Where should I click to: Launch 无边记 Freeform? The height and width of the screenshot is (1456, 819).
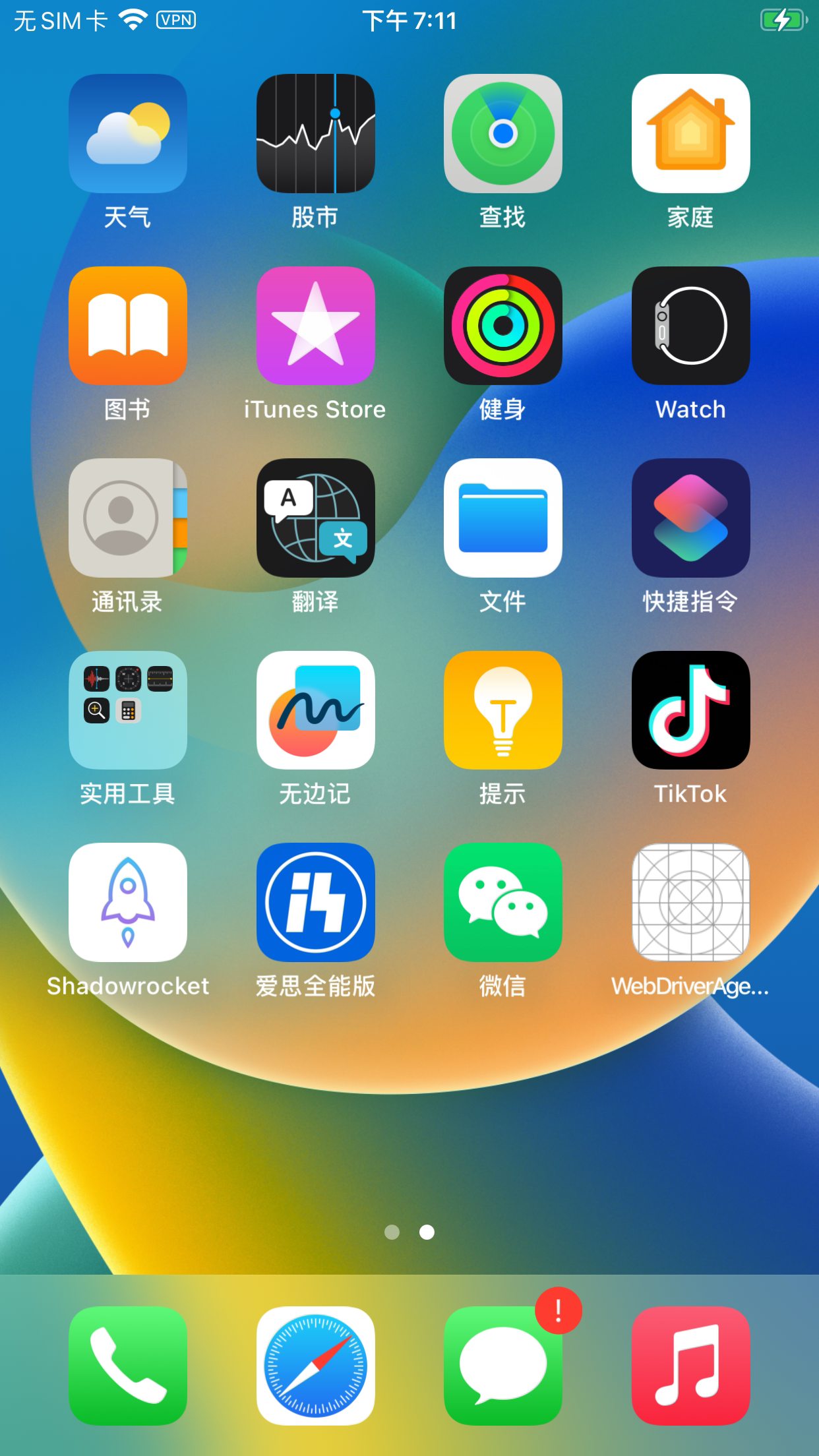pos(315,710)
